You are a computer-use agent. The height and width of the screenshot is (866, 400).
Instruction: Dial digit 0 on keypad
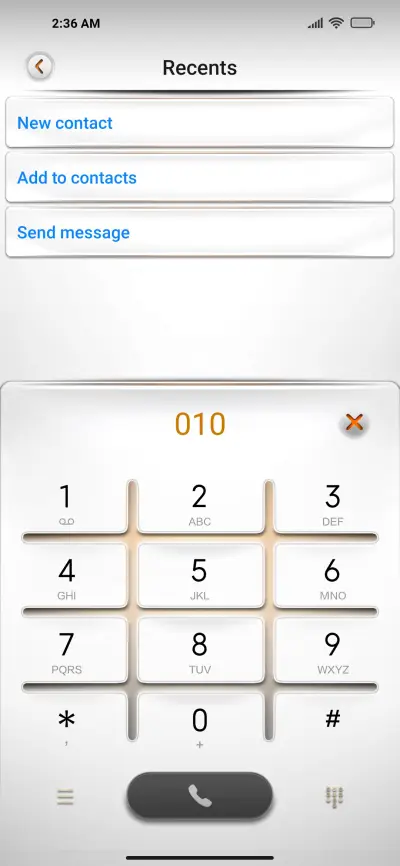pos(199,725)
